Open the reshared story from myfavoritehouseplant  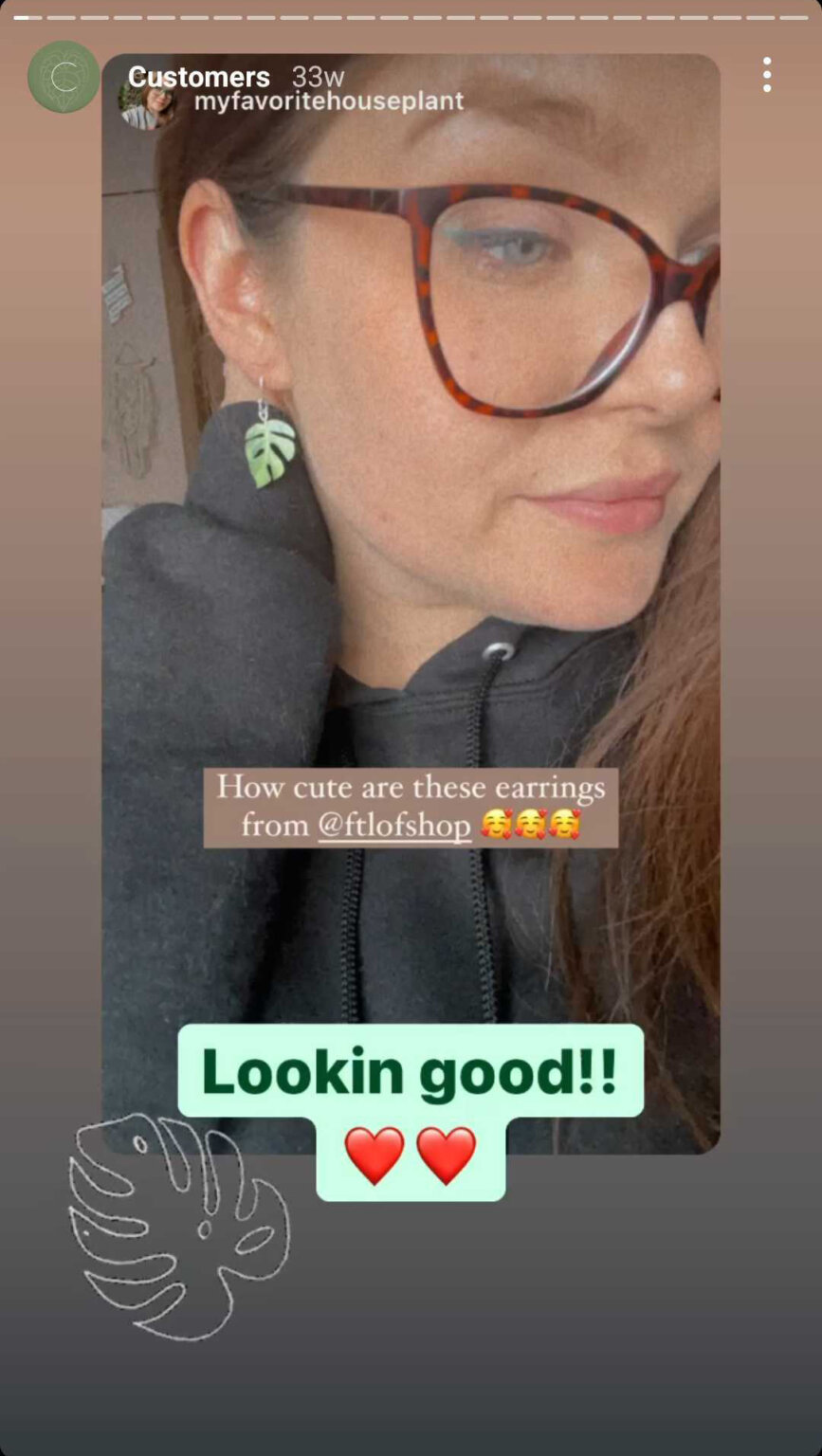(x=328, y=101)
